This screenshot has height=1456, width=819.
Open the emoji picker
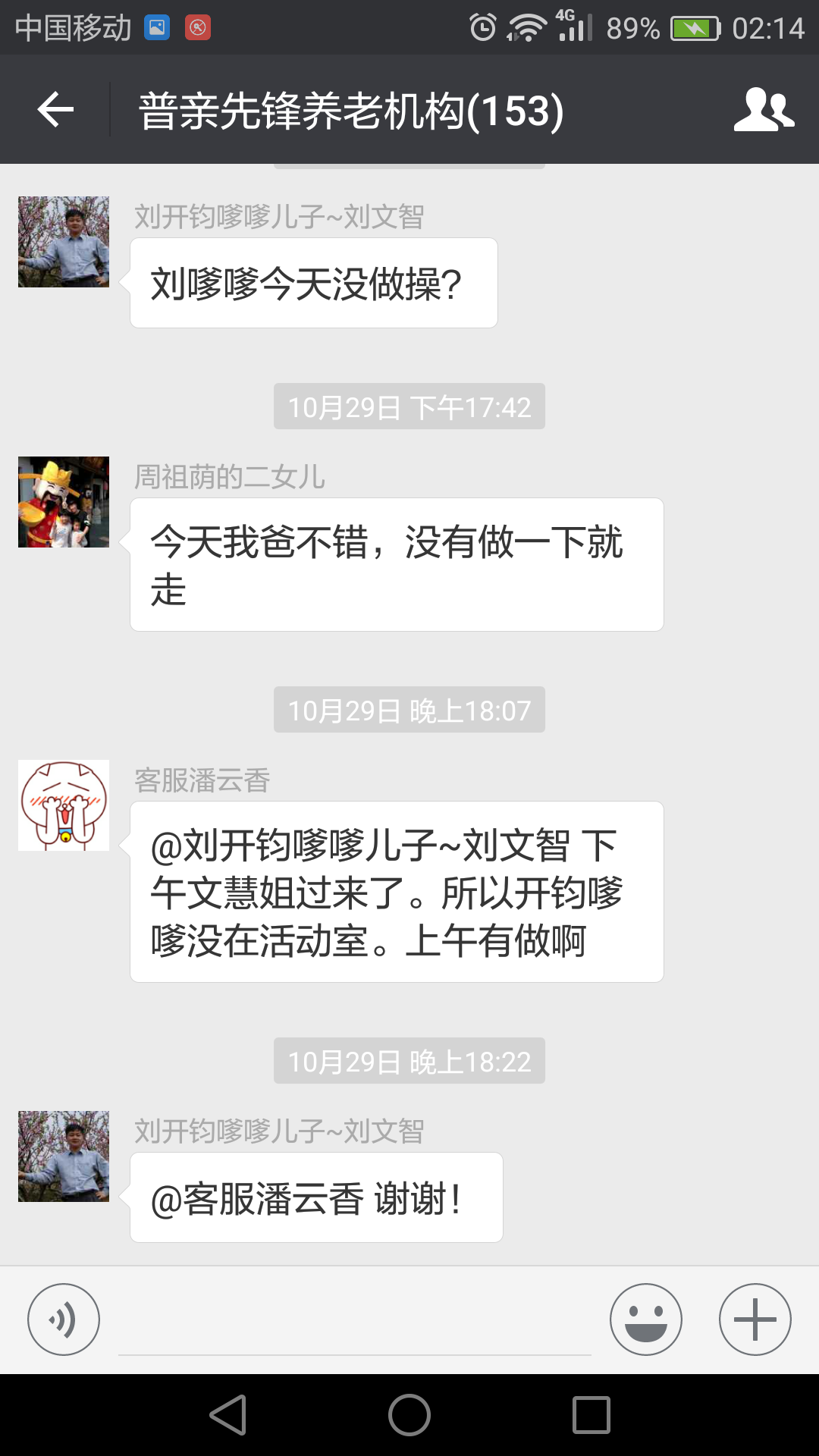pyautogui.click(x=645, y=1319)
